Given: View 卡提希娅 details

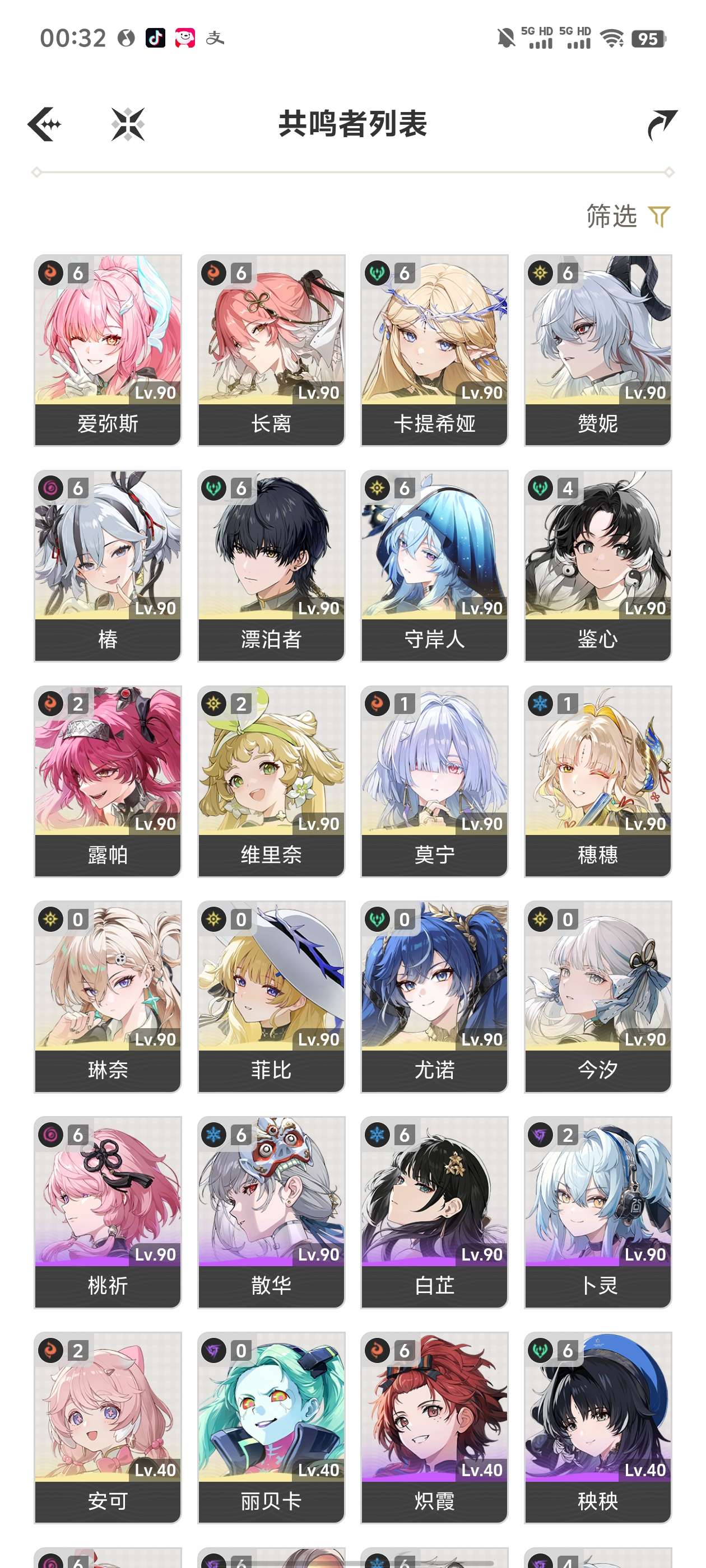Looking at the screenshot, I should point(434,350).
